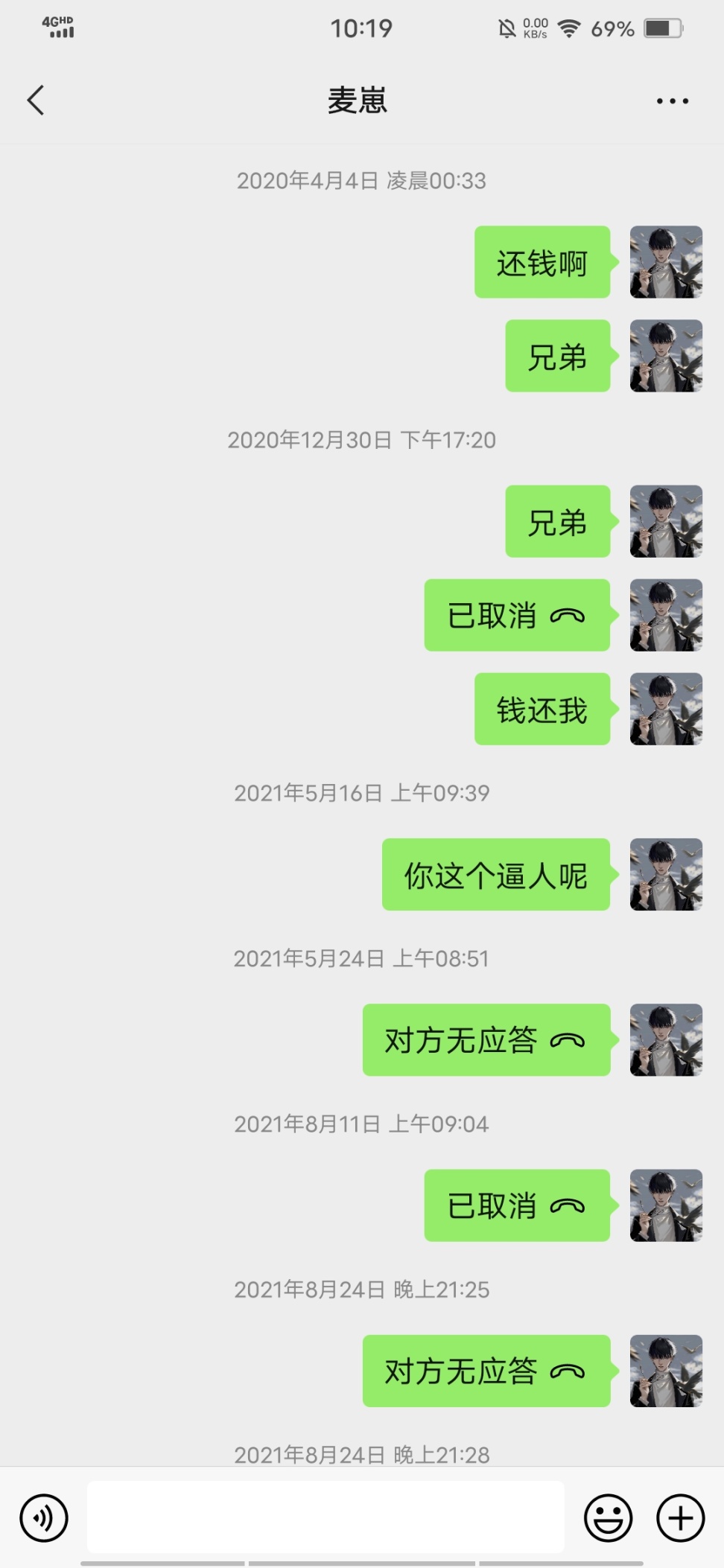The image size is (724, 1568).
Task: Redial from the 已取消 call on 2021年8月11日
Action: (517, 1205)
